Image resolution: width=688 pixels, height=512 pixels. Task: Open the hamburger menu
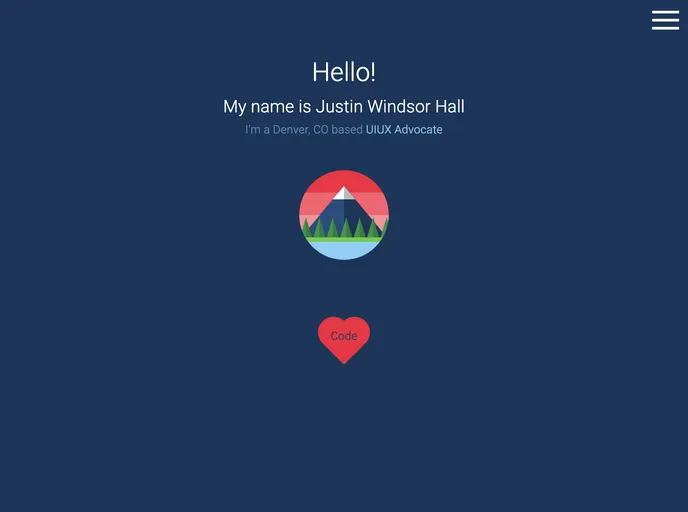point(665,20)
